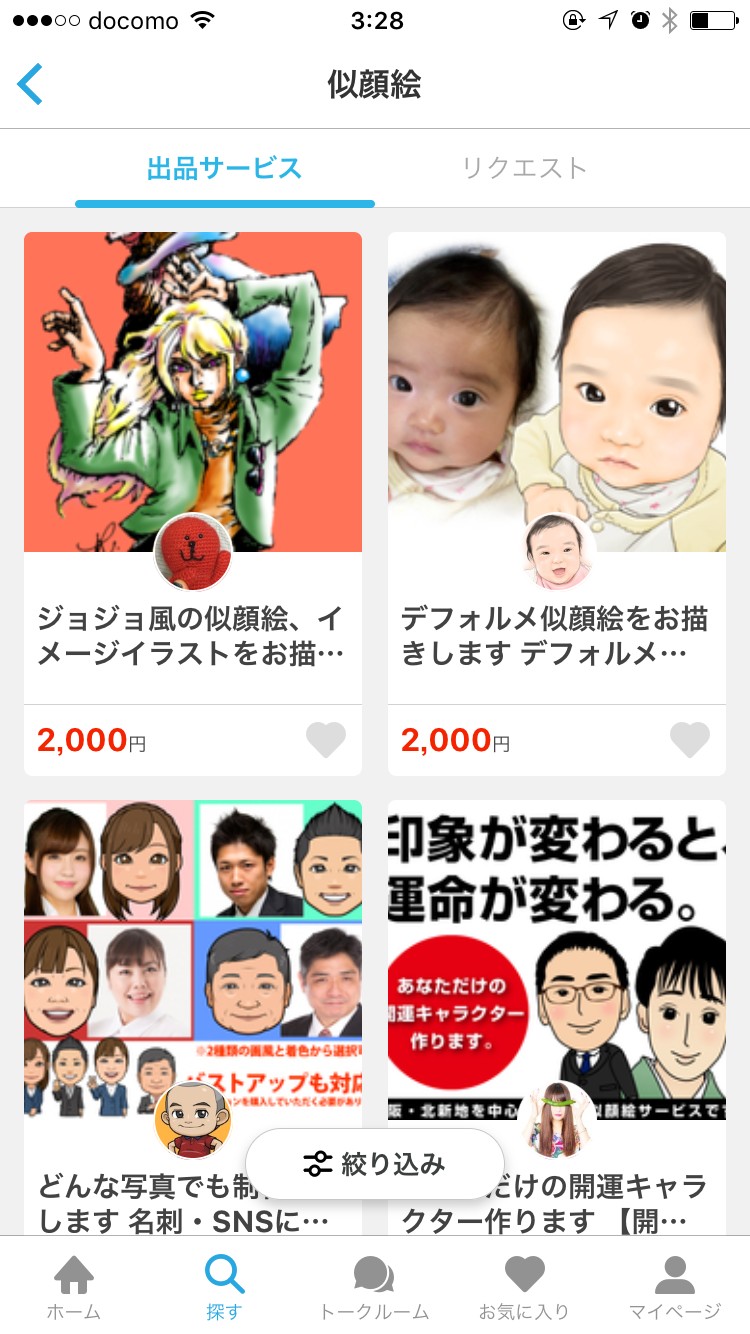Open the マイページ tab

(674, 1288)
